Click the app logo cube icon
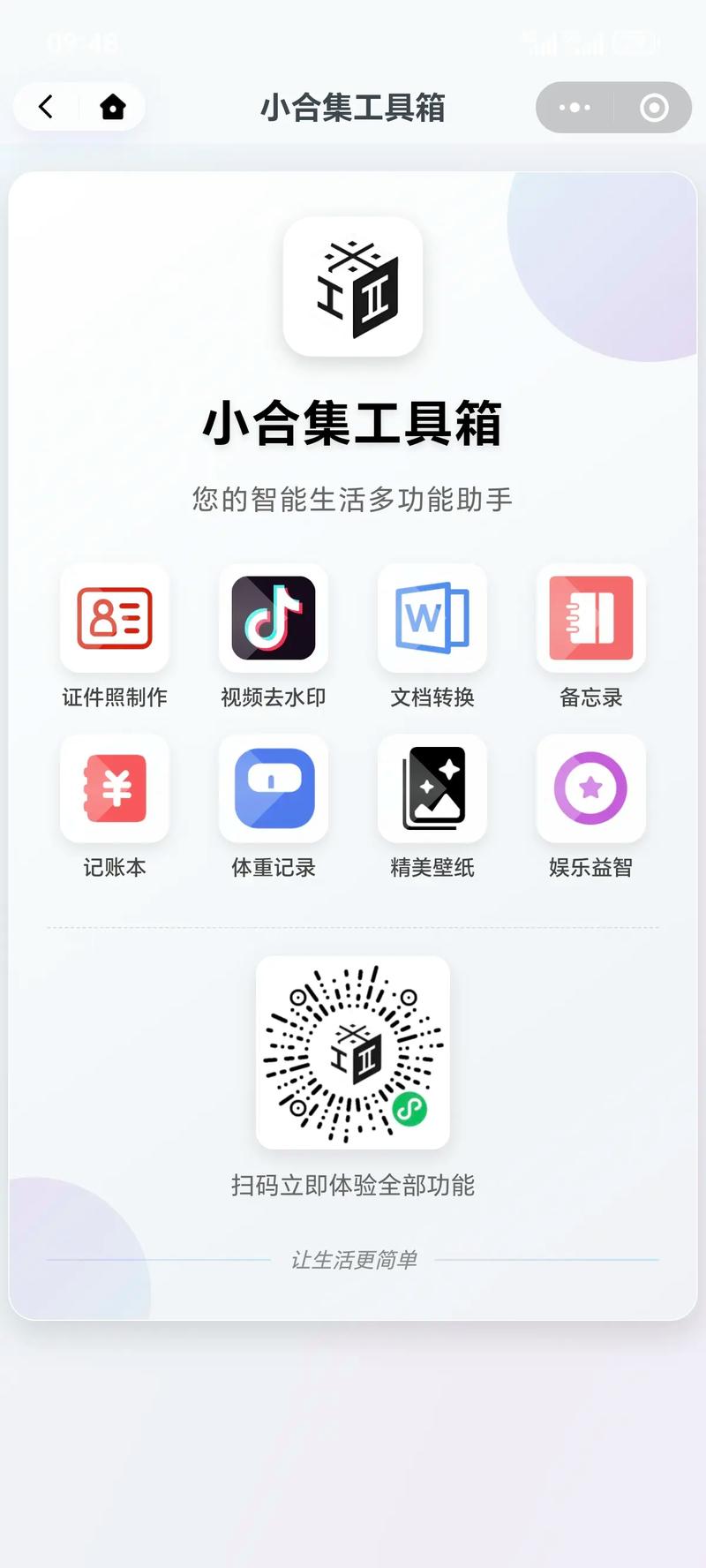Image resolution: width=706 pixels, height=1568 pixels. (x=353, y=290)
